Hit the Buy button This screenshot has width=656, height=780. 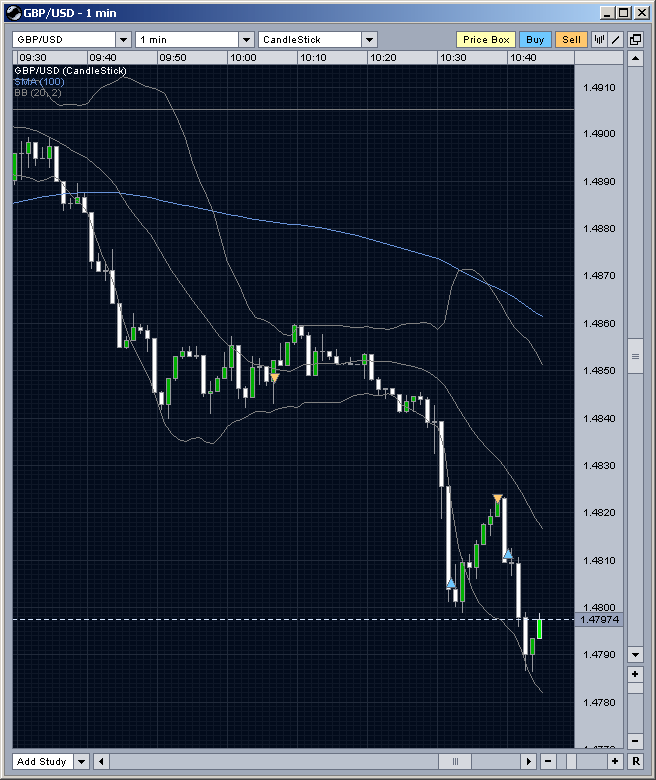(535, 40)
